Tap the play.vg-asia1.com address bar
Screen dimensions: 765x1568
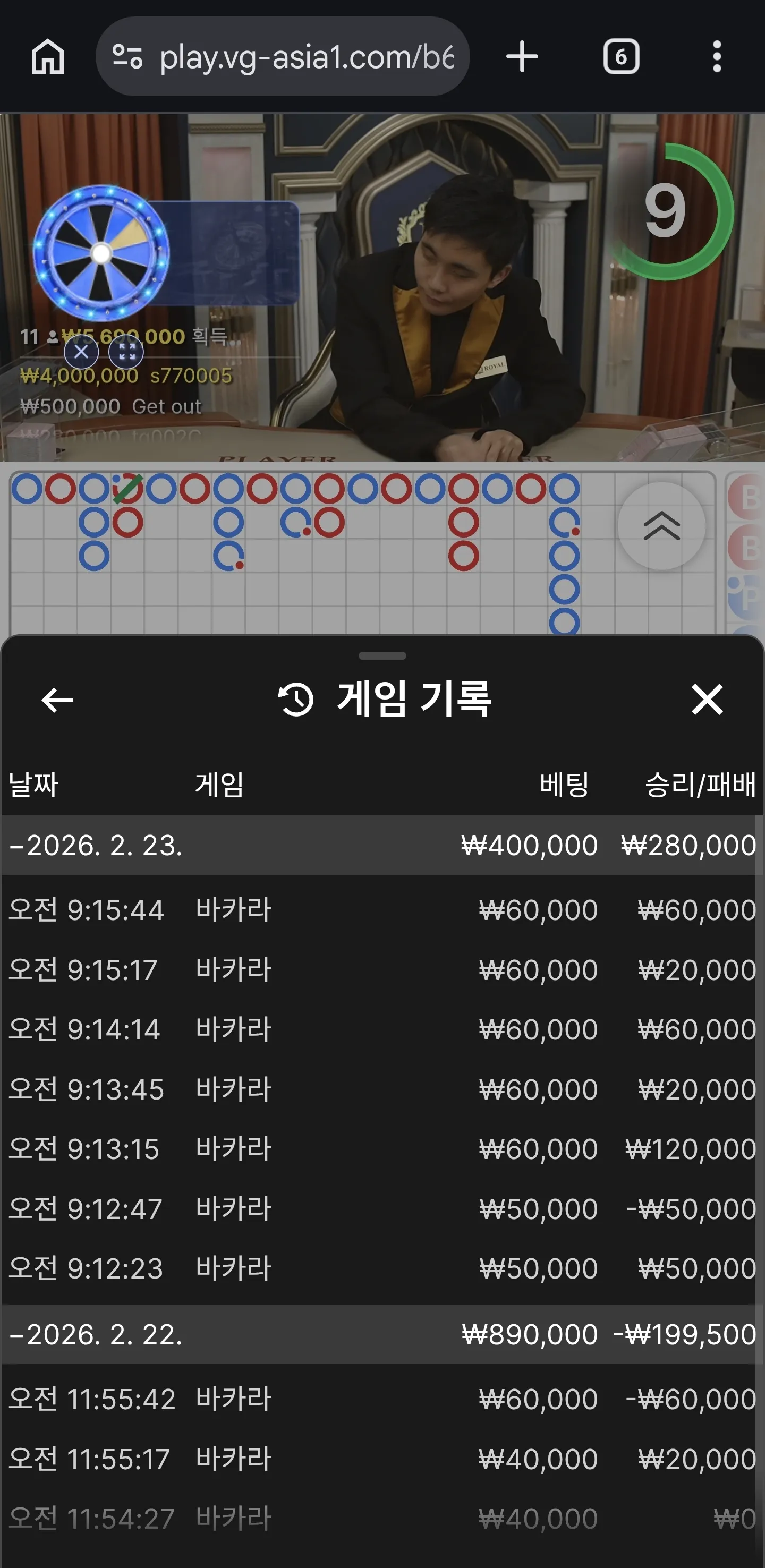click(x=283, y=57)
